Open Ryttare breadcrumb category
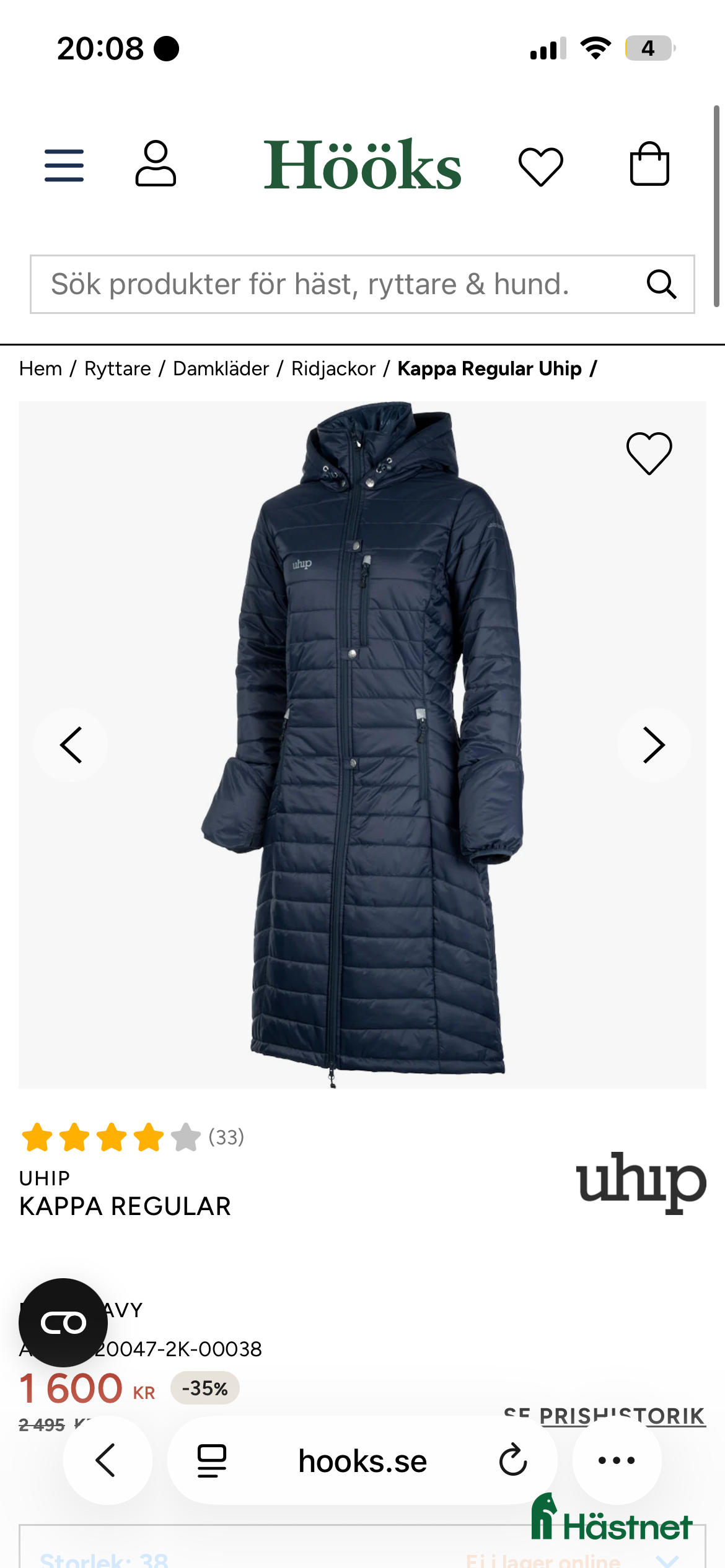Screen dimensions: 725x1568 tap(118, 368)
